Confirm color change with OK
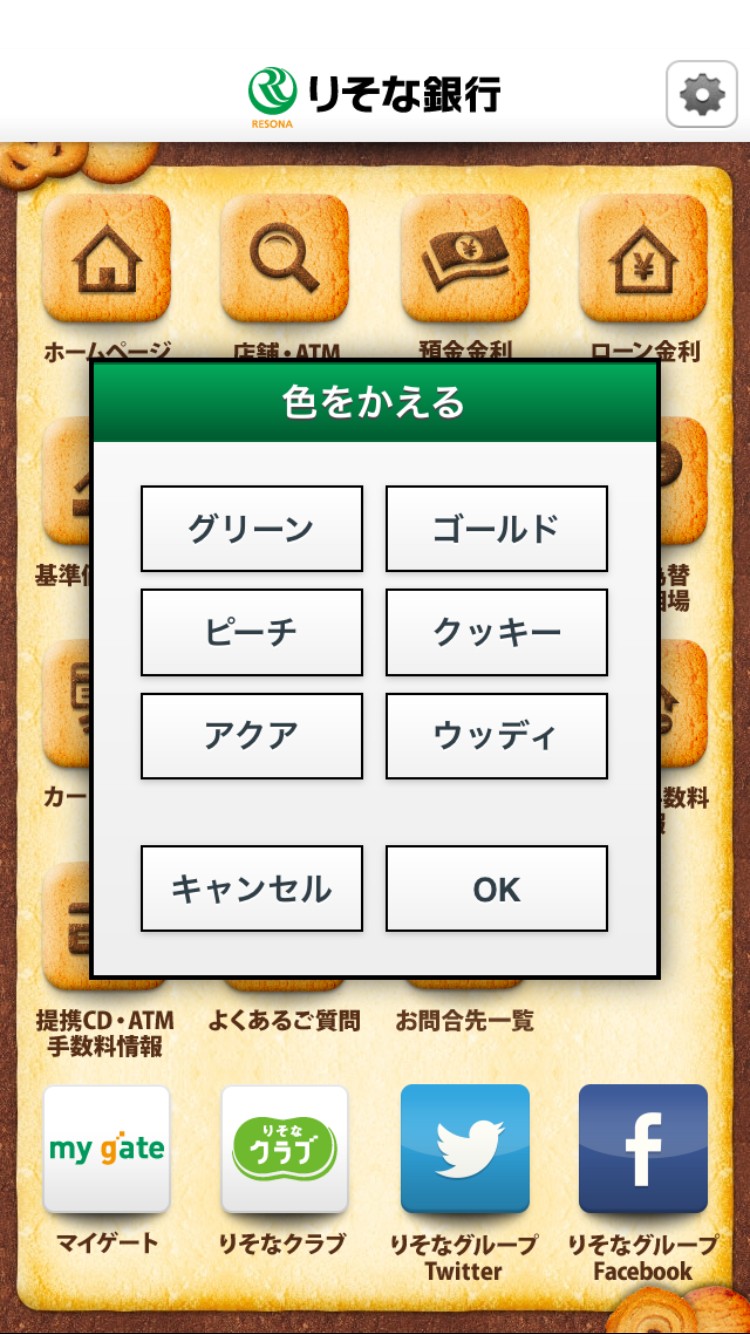This screenshot has width=750, height=1334. [x=496, y=888]
